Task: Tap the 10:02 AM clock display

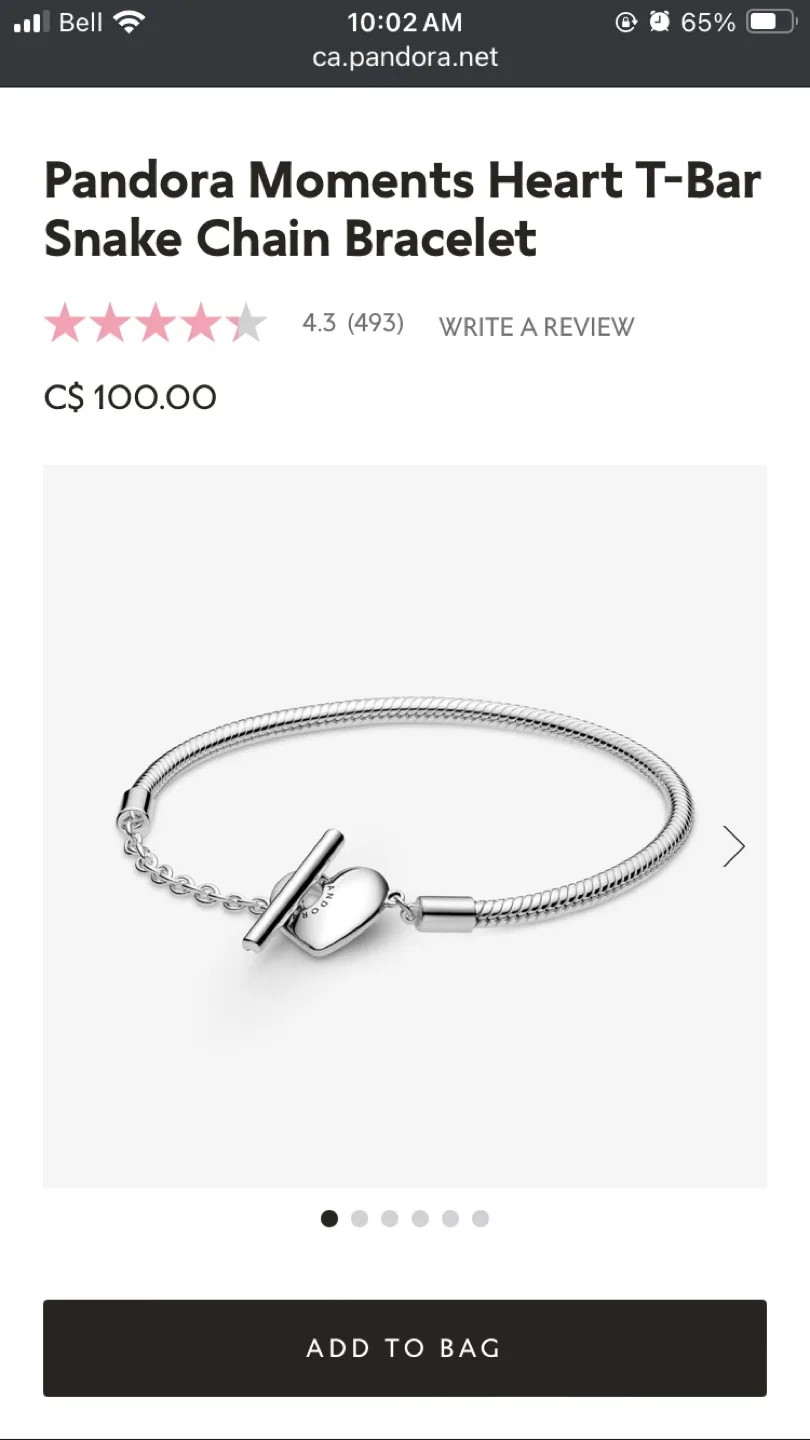Action: click(x=405, y=21)
